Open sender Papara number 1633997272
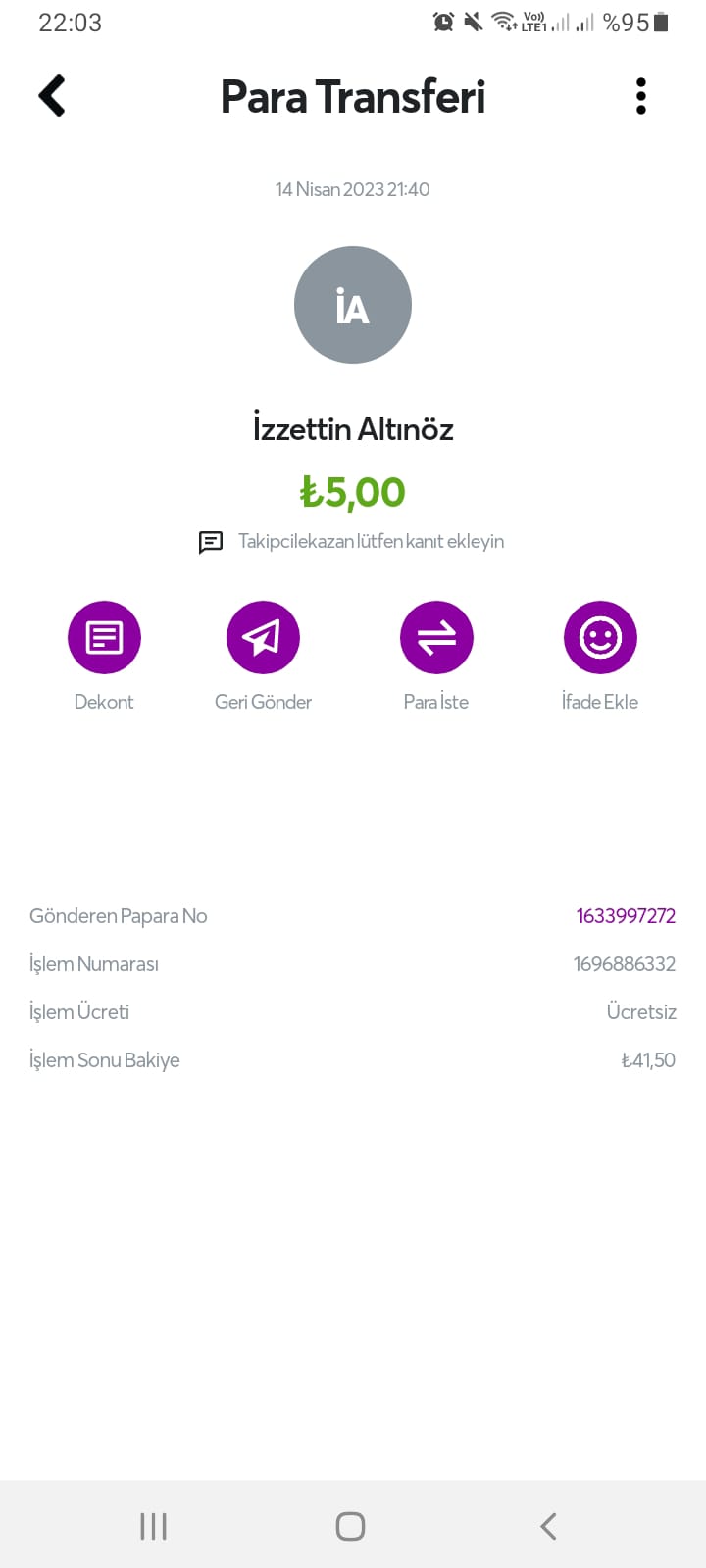 point(626,916)
